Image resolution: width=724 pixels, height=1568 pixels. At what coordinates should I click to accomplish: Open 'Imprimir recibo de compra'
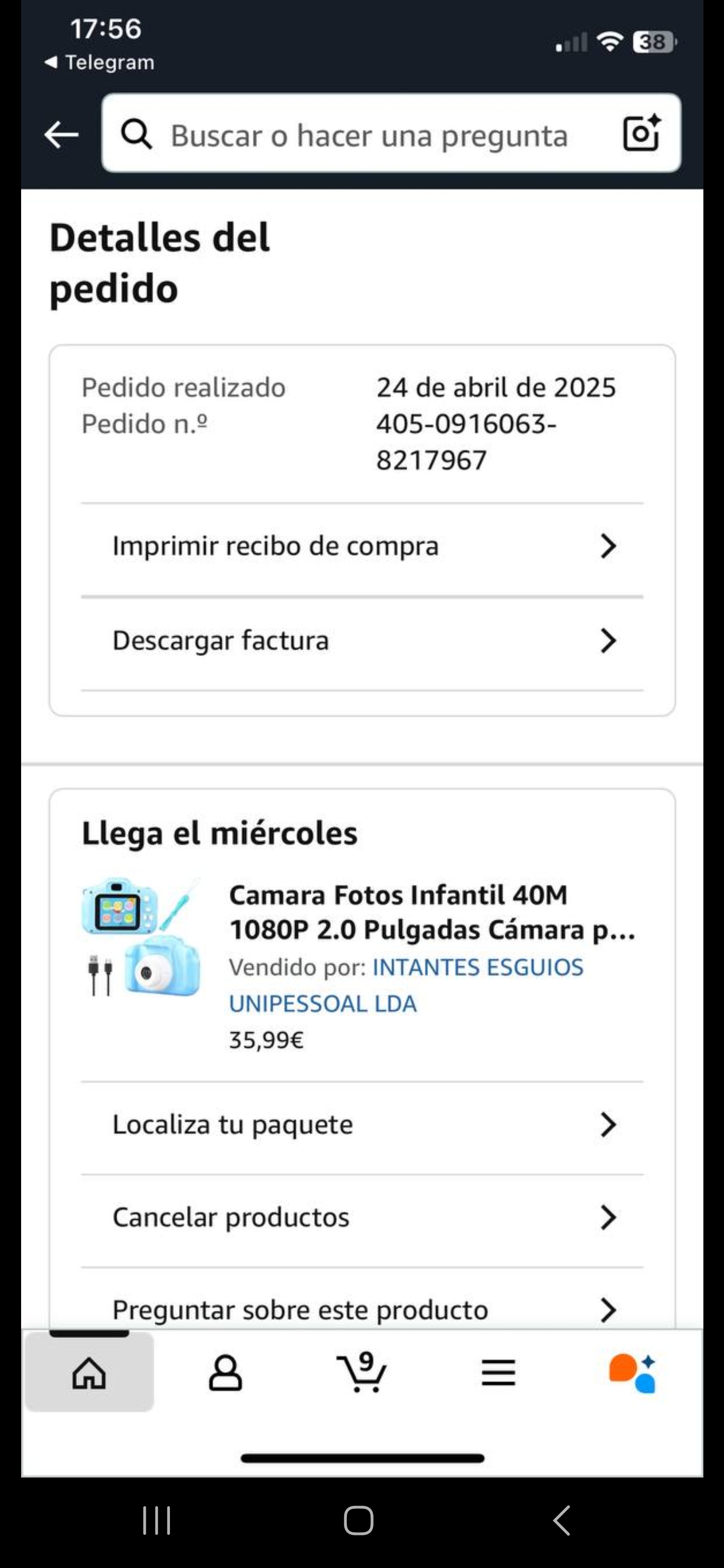[x=363, y=546]
